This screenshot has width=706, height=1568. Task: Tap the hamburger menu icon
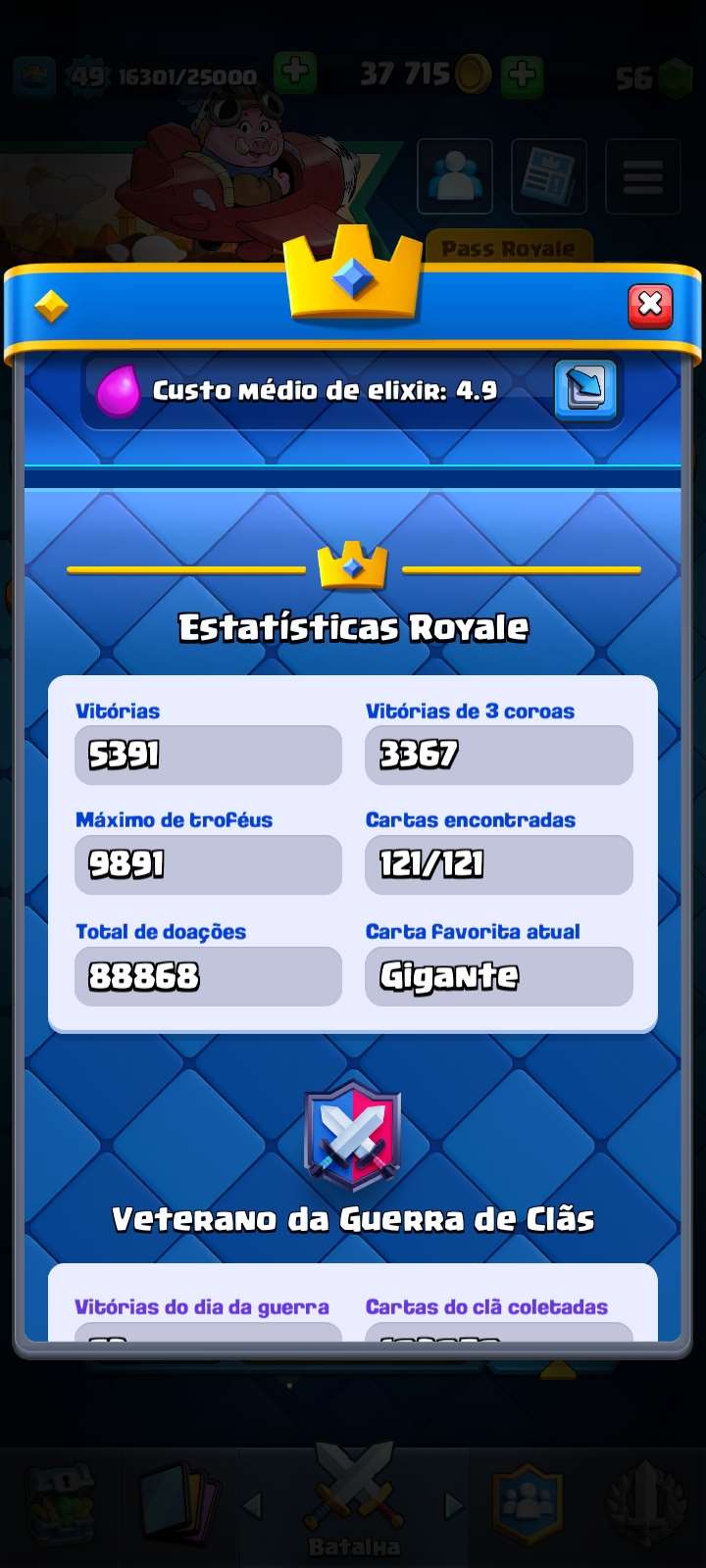pos(642,176)
